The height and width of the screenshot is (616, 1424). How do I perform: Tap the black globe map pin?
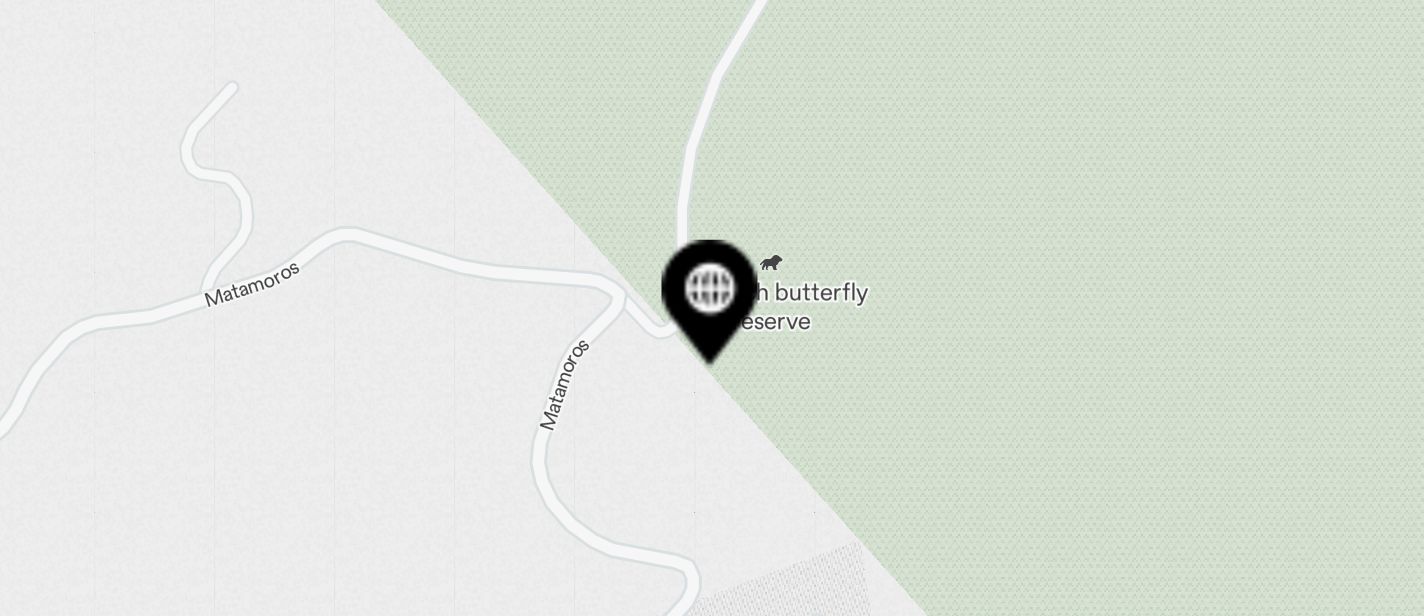pyautogui.click(x=709, y=291)
